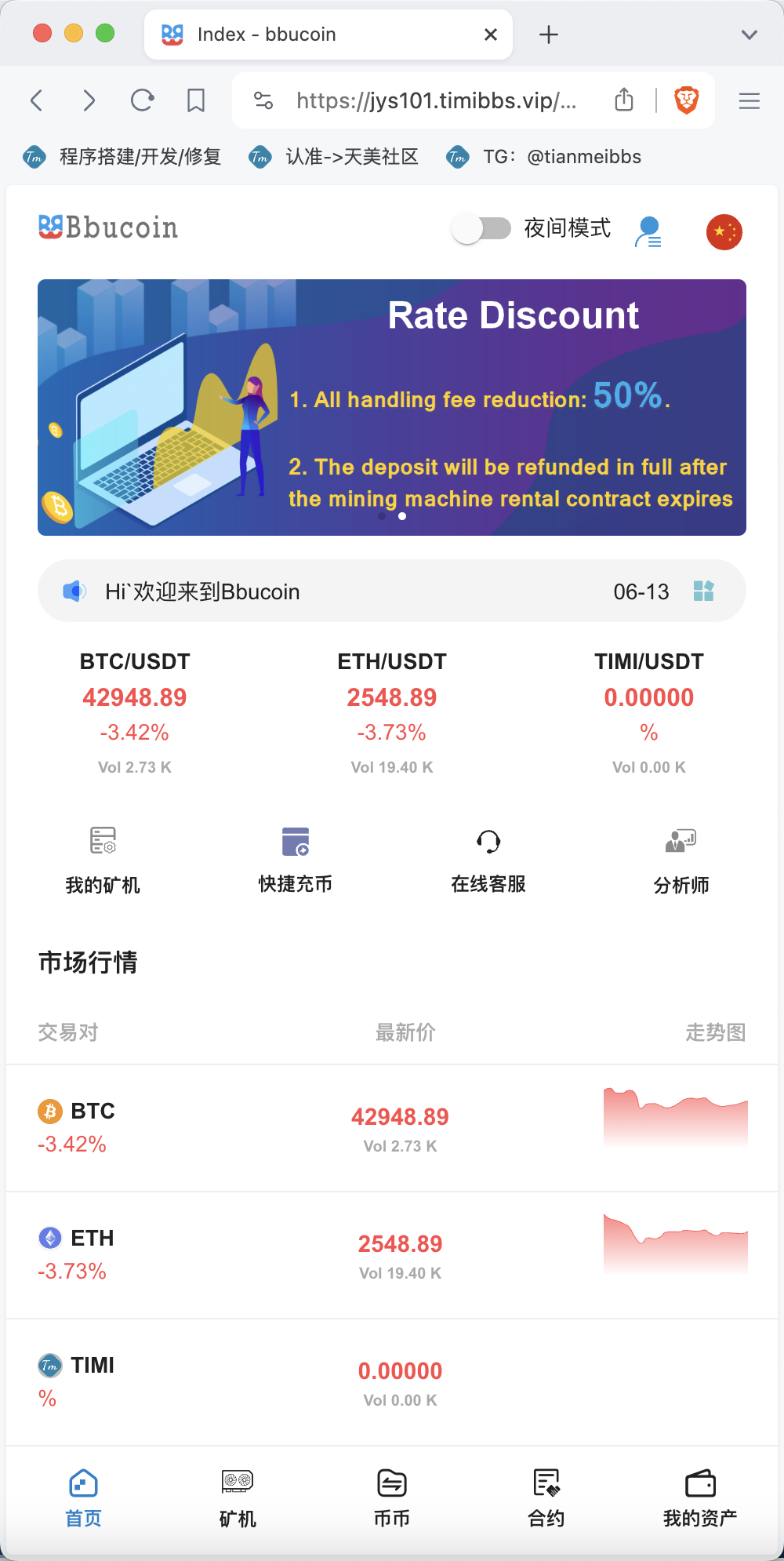Switch to the 我的资产 tab
Screen dimensions: 784x1561
coord(700,1498)
